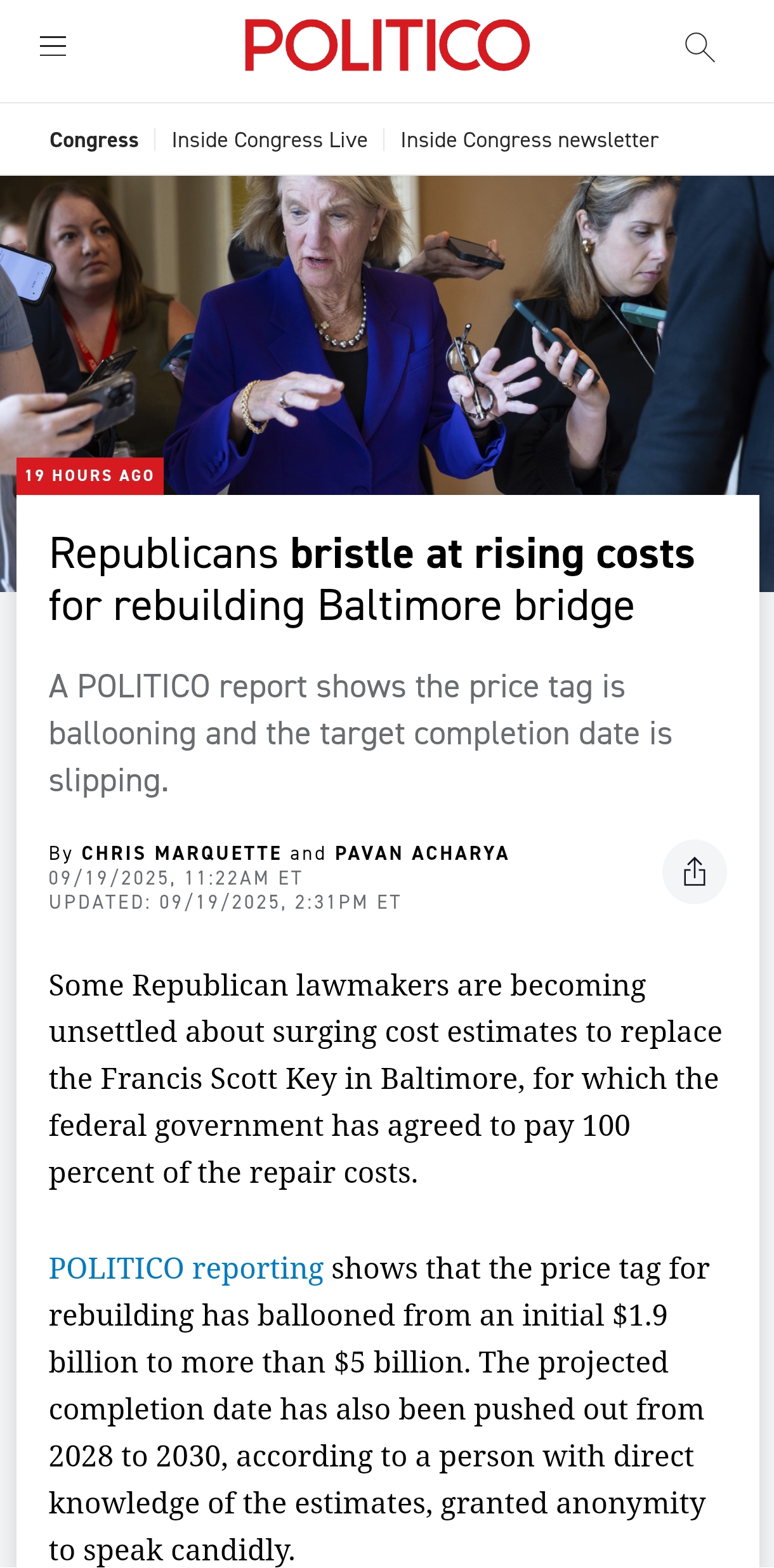Open Inside Congress Live

[270, 140]
